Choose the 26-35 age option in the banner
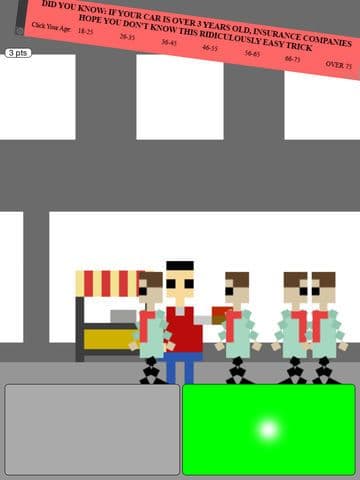This screenshot has width=360, height=480. (x=127, y=37)
